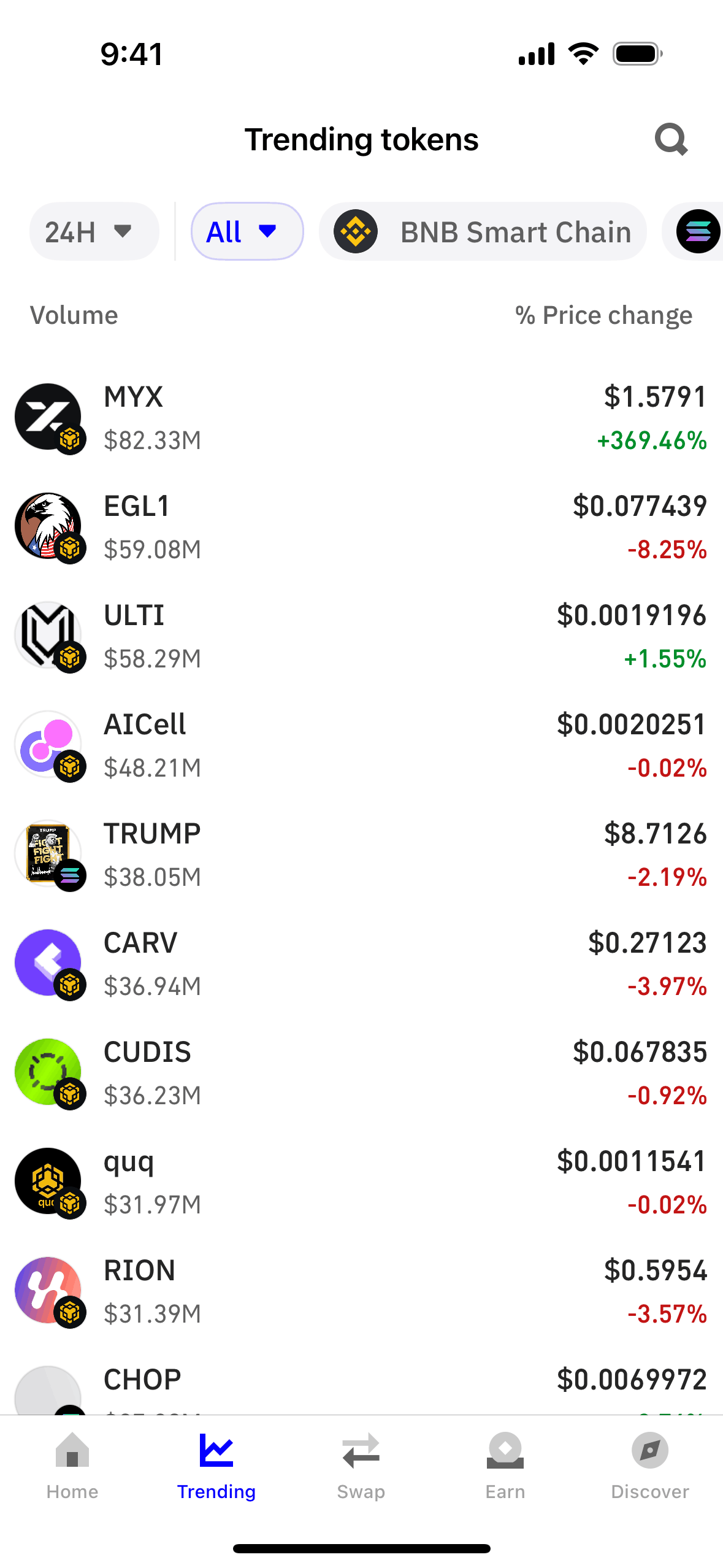Image resolution: width=723 pixels, height=1568 pixels.
Task: Switch to the Swap tab
Action: point(361,1465)
